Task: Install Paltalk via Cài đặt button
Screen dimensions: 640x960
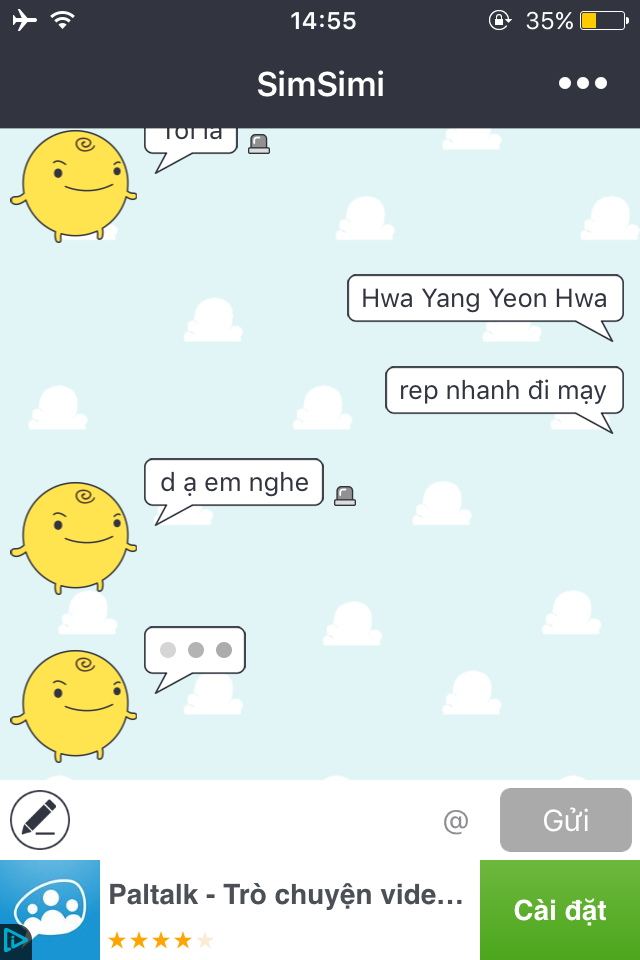Action: [560, 910]
